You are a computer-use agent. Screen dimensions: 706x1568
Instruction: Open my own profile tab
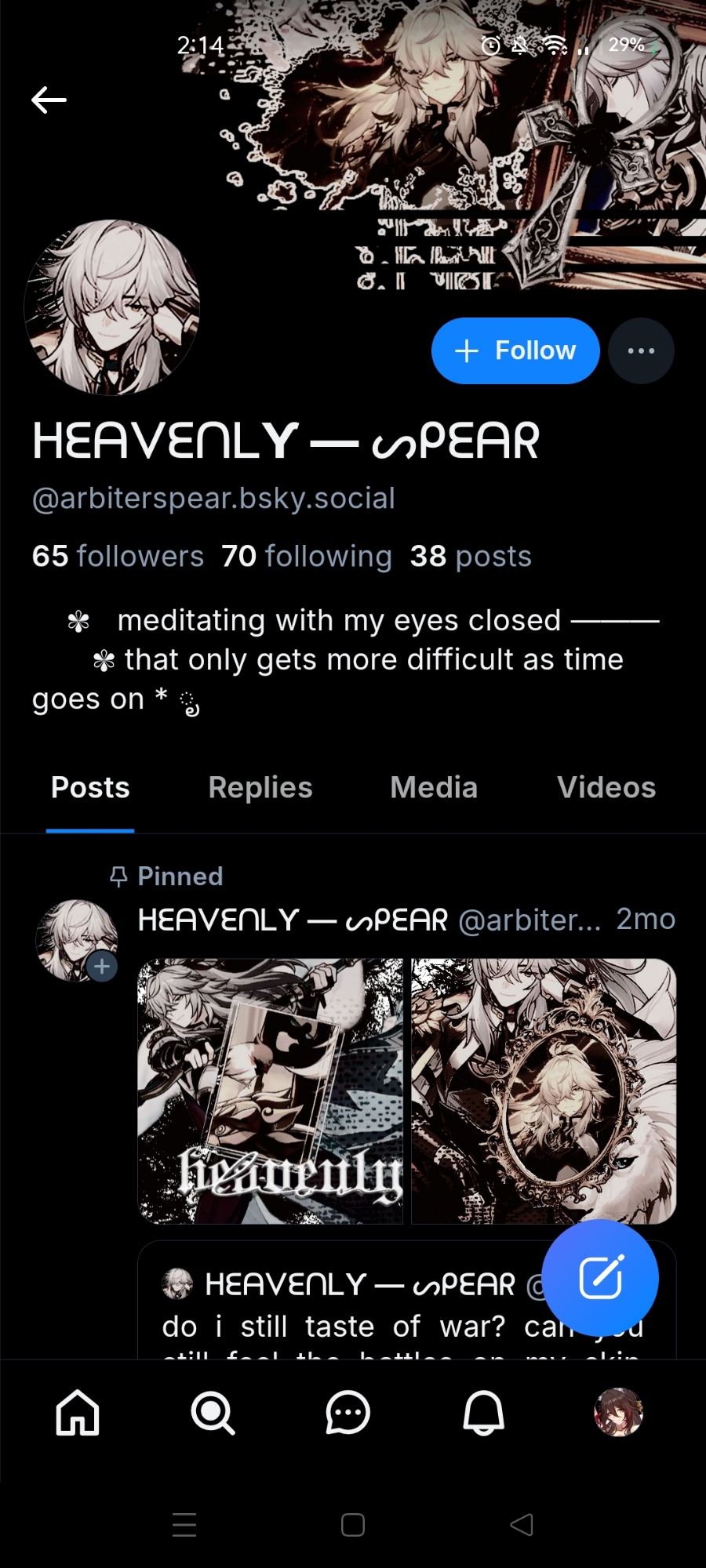[x=618, y=1413]
